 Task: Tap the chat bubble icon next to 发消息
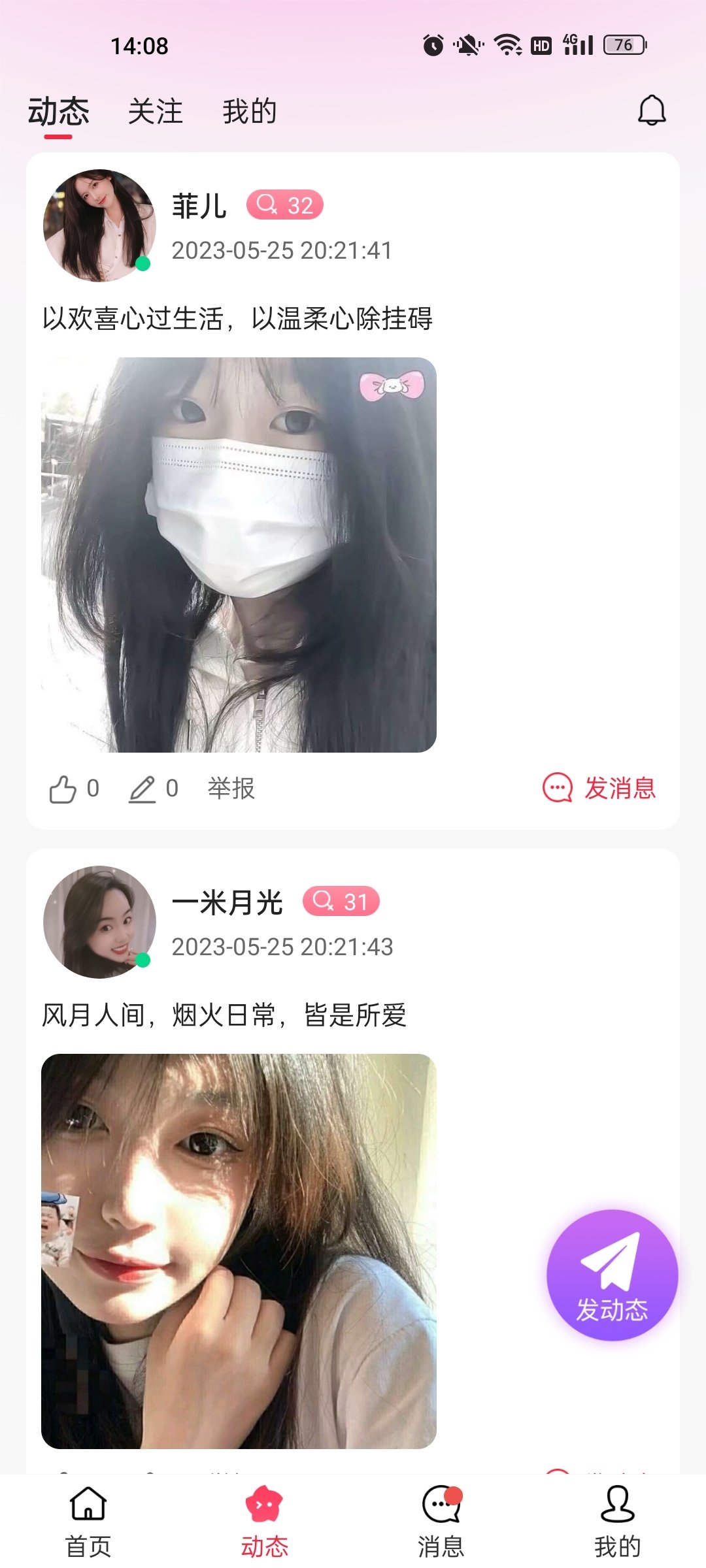(556, 789)
